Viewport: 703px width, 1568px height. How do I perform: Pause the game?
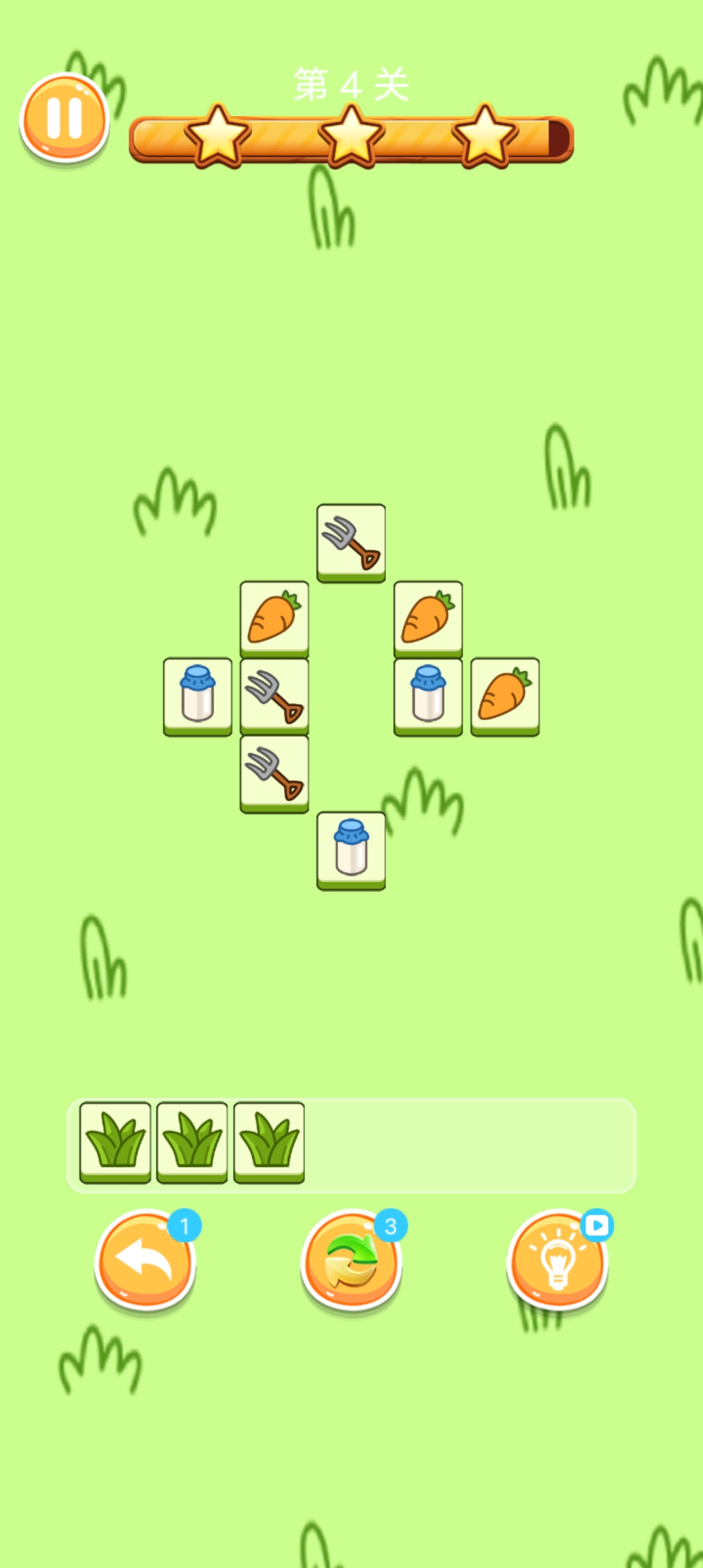click(x=64, y=118)
